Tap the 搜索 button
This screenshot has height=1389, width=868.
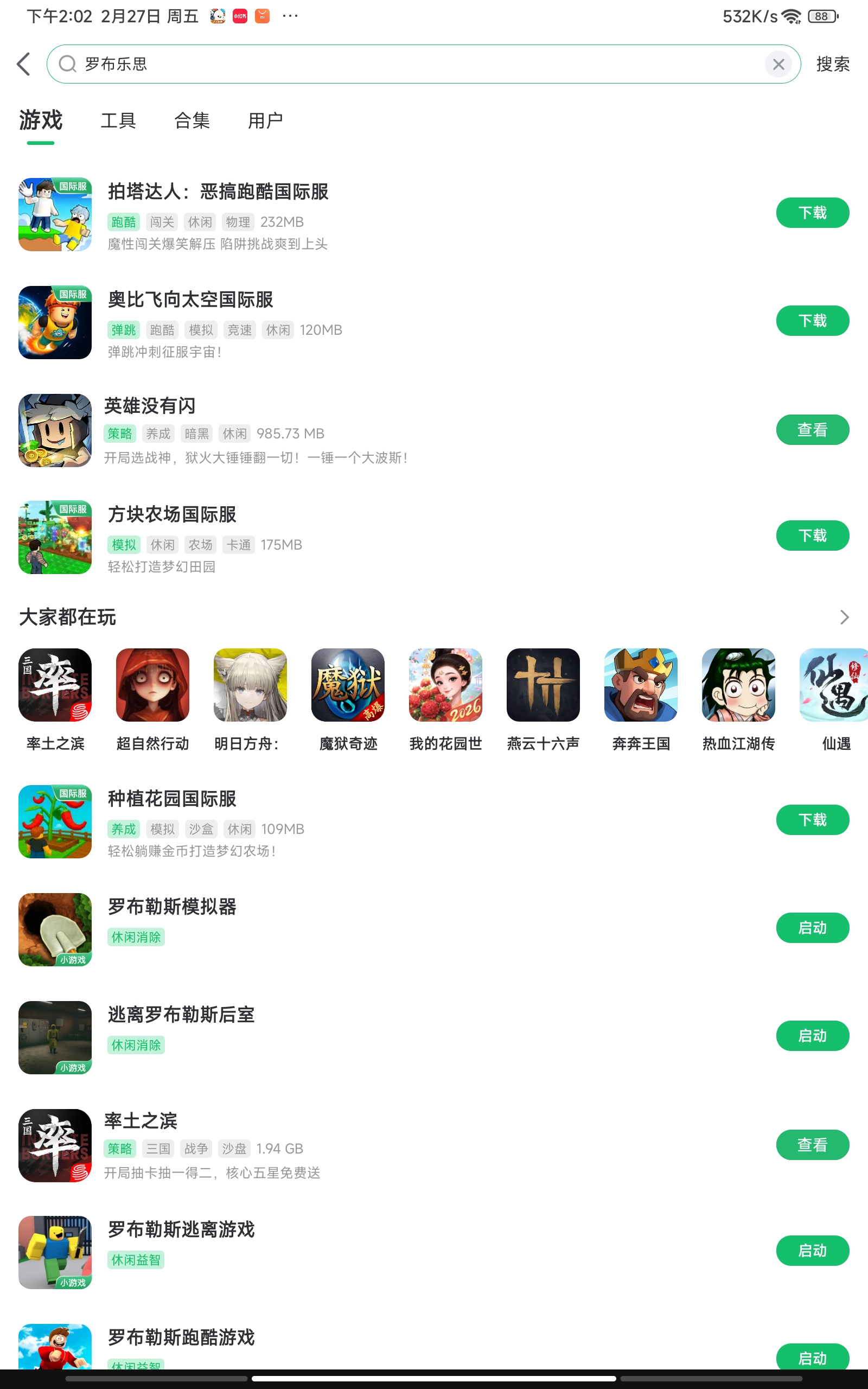click(x=832, y=63)
